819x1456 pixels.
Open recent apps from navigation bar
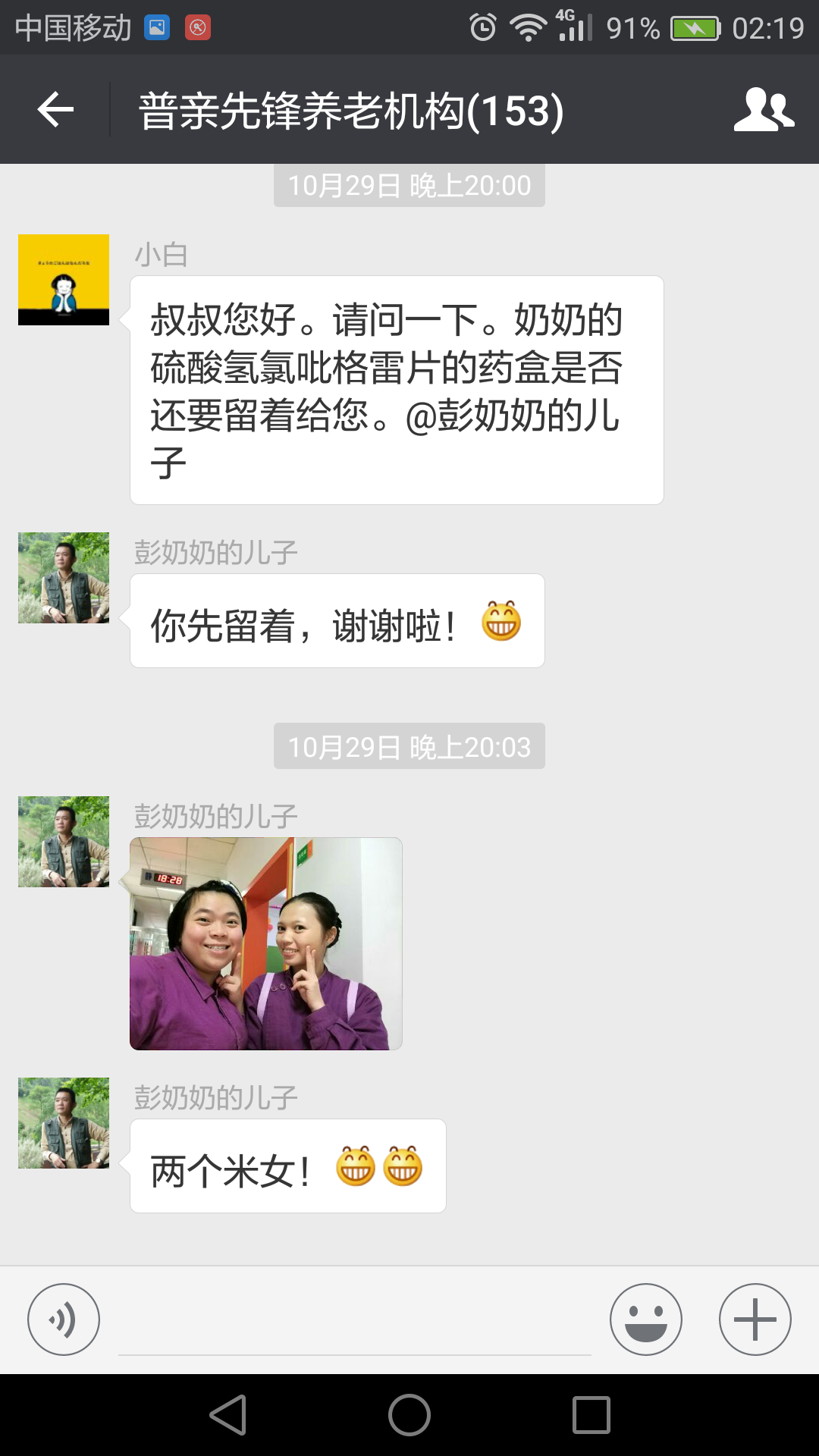coord(591,1415)
